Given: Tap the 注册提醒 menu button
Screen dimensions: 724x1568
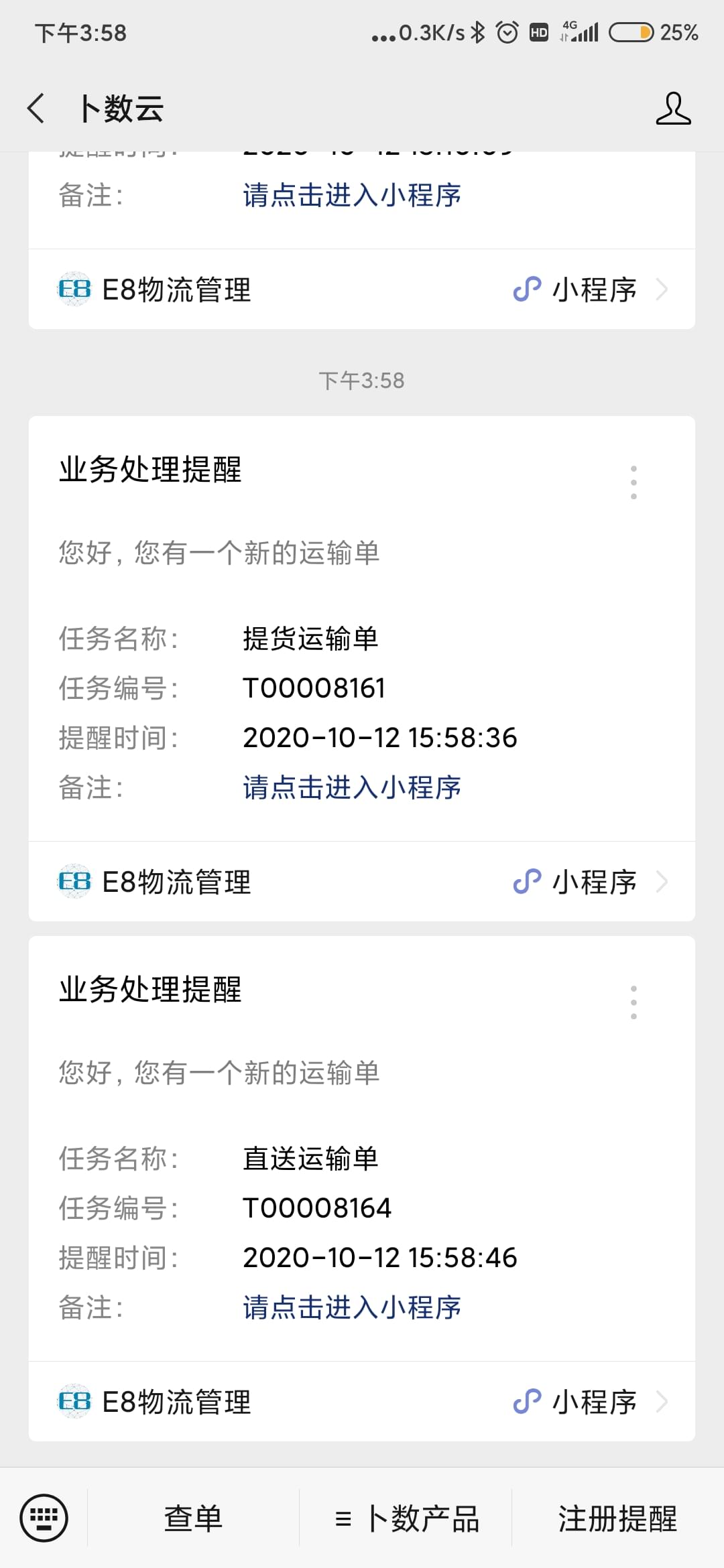Looking at the screenshot, I should pyautogui.click(x=617, y=1518).
